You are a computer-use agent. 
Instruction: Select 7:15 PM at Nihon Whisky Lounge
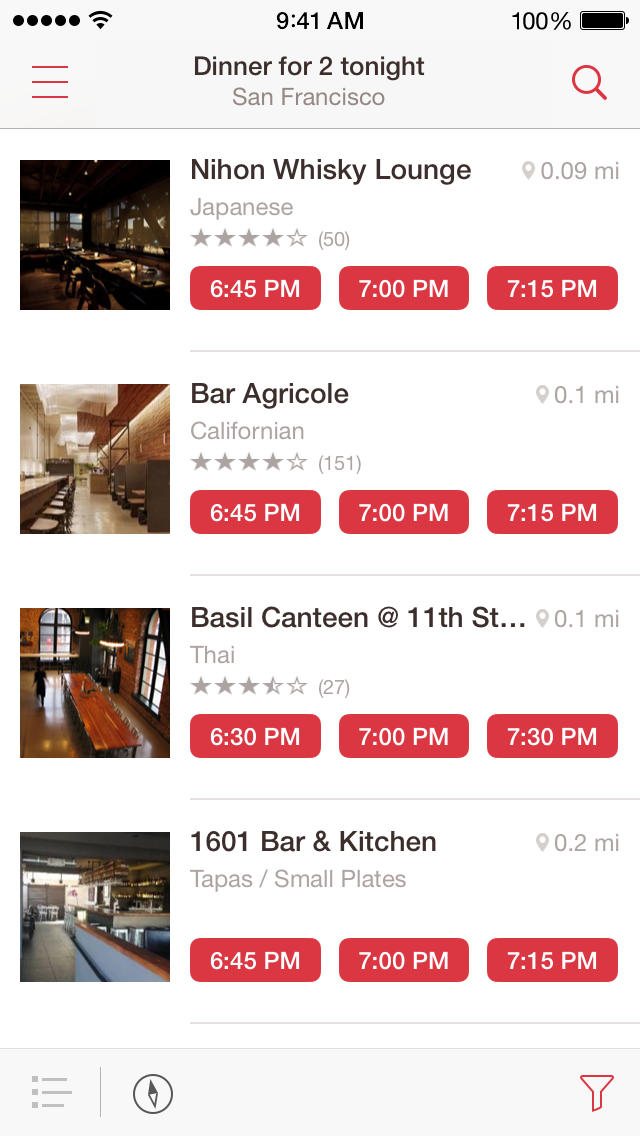[552, 288]
